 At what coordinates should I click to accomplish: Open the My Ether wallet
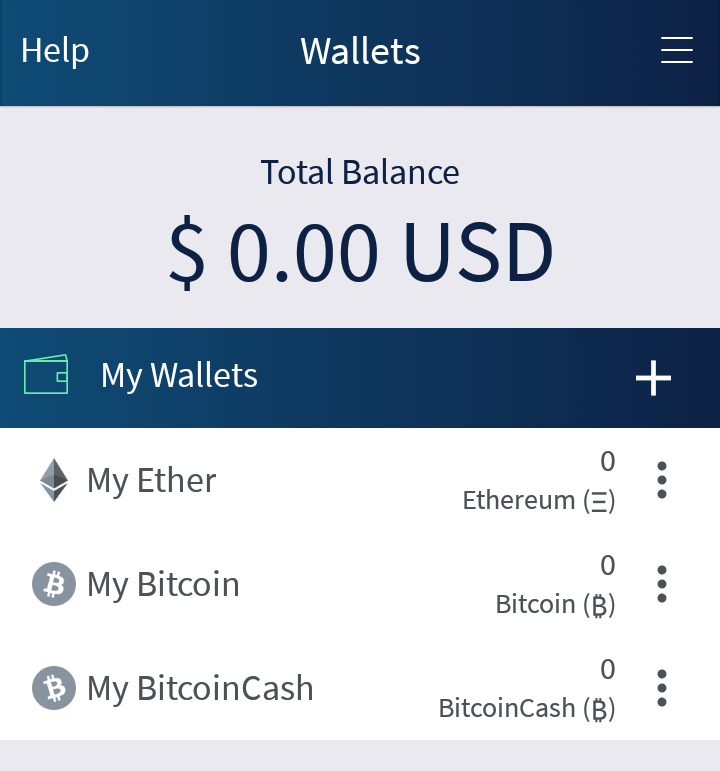click(151, 481)
